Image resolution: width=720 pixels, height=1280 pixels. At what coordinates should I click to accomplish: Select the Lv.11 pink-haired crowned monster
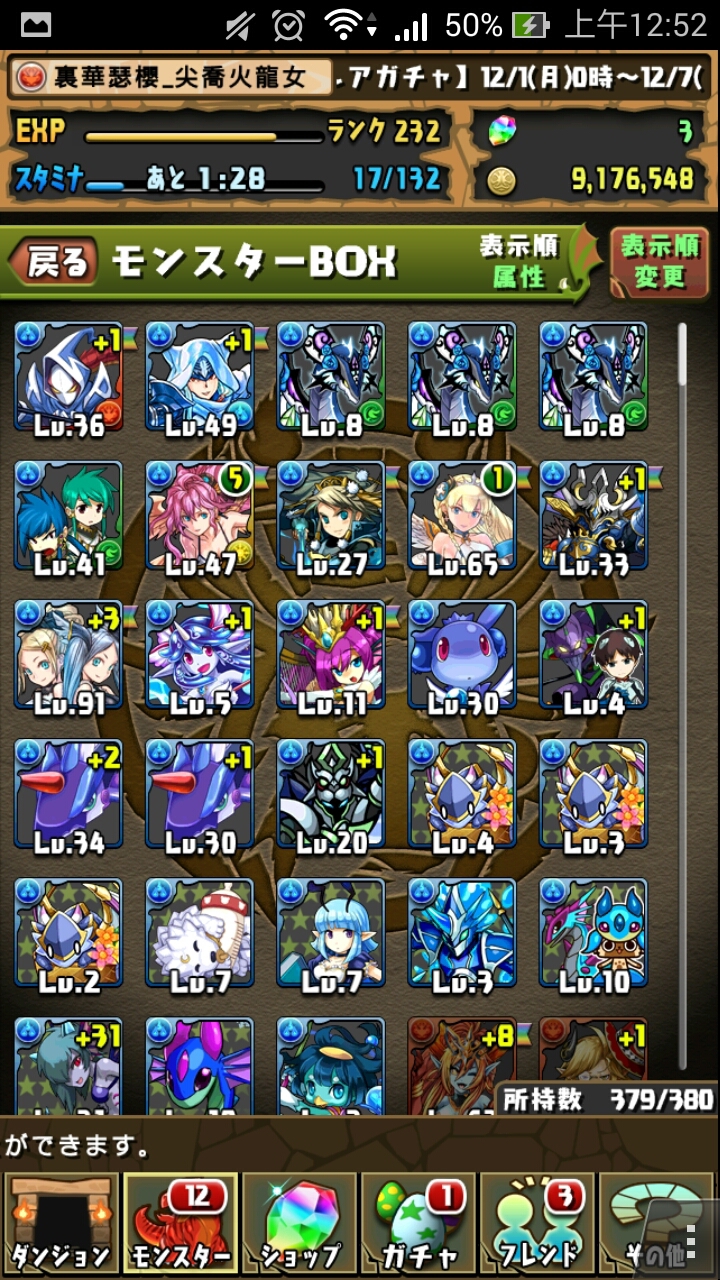331,656
